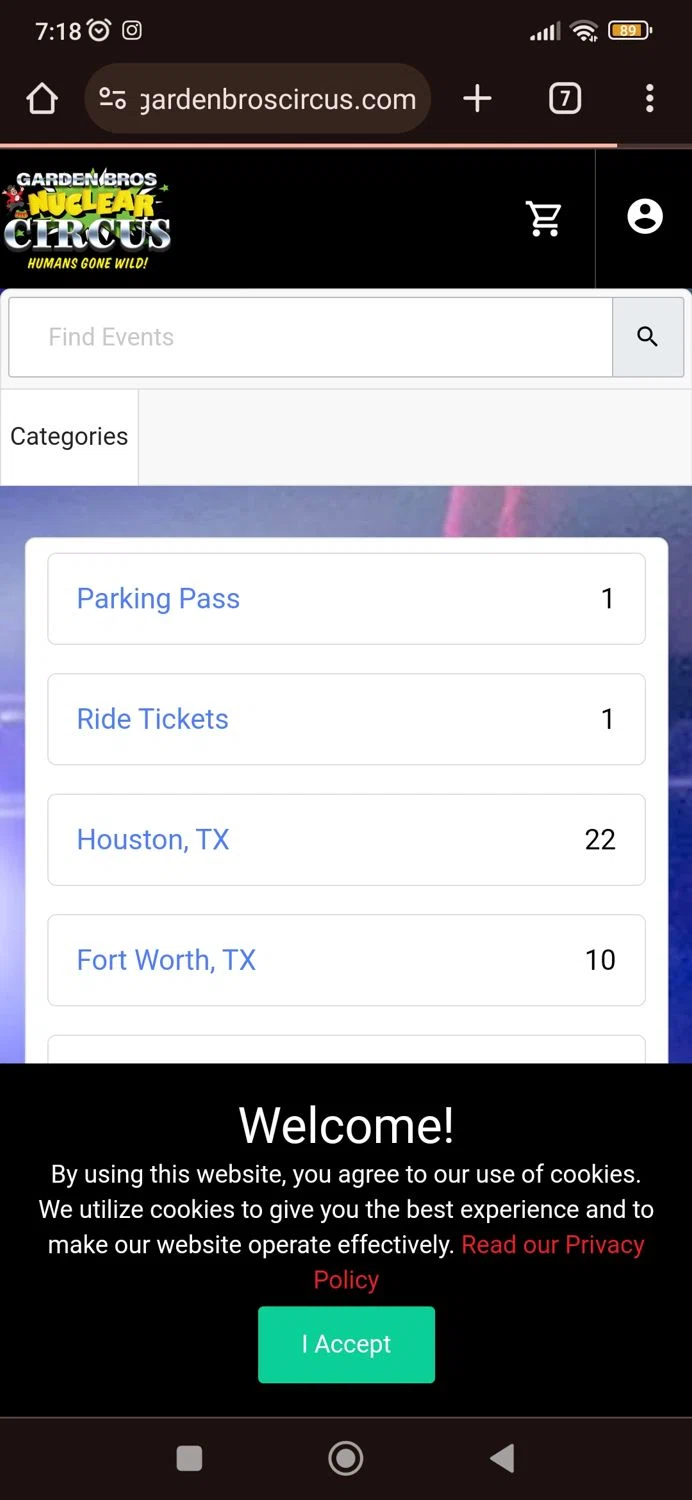Accept cookies with I Accept

pyautogui.click(x=346, y=1344)
